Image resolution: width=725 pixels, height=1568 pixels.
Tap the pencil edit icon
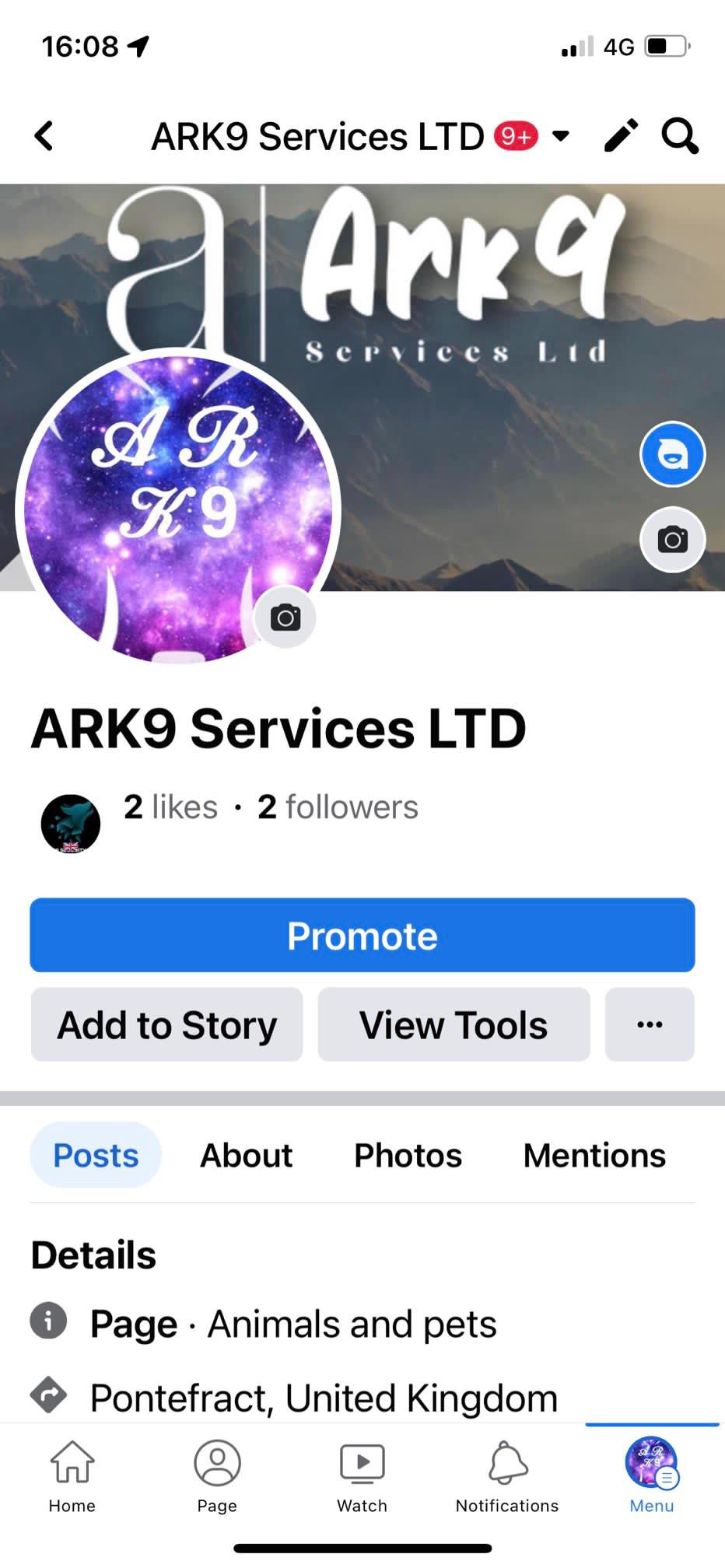[622, 136]
